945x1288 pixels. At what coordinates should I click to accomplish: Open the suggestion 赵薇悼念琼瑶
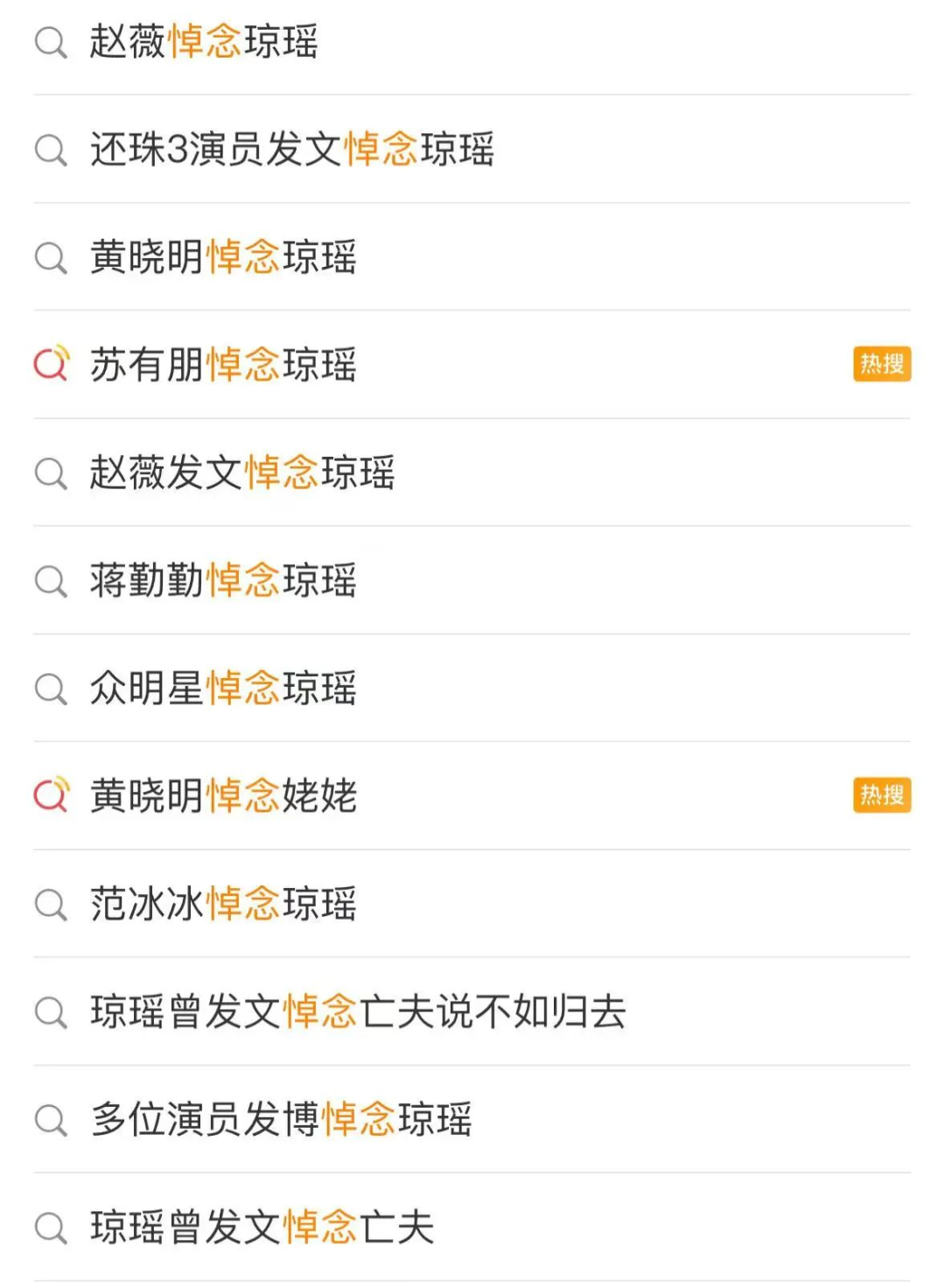point(204,41)
